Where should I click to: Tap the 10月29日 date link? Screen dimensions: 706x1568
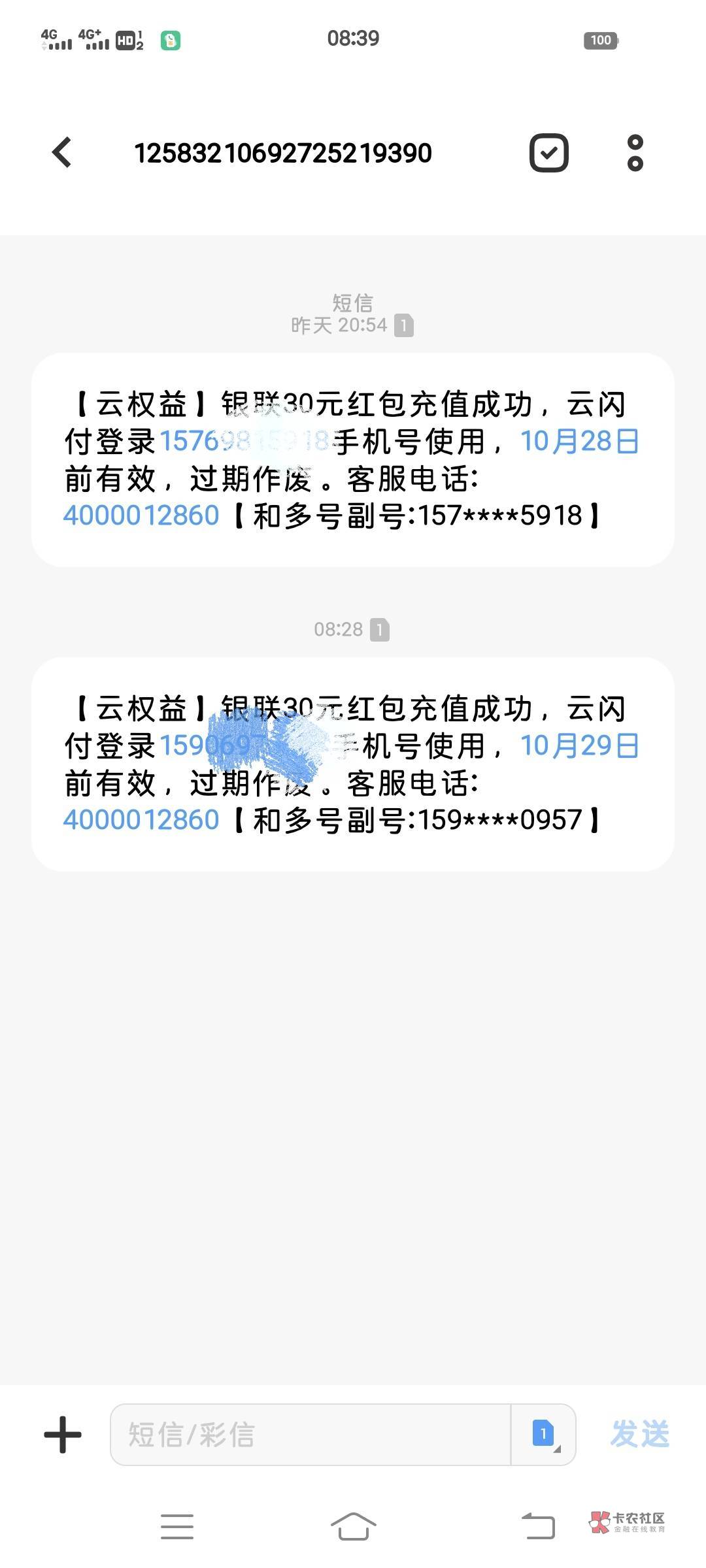tap(579, 746)
